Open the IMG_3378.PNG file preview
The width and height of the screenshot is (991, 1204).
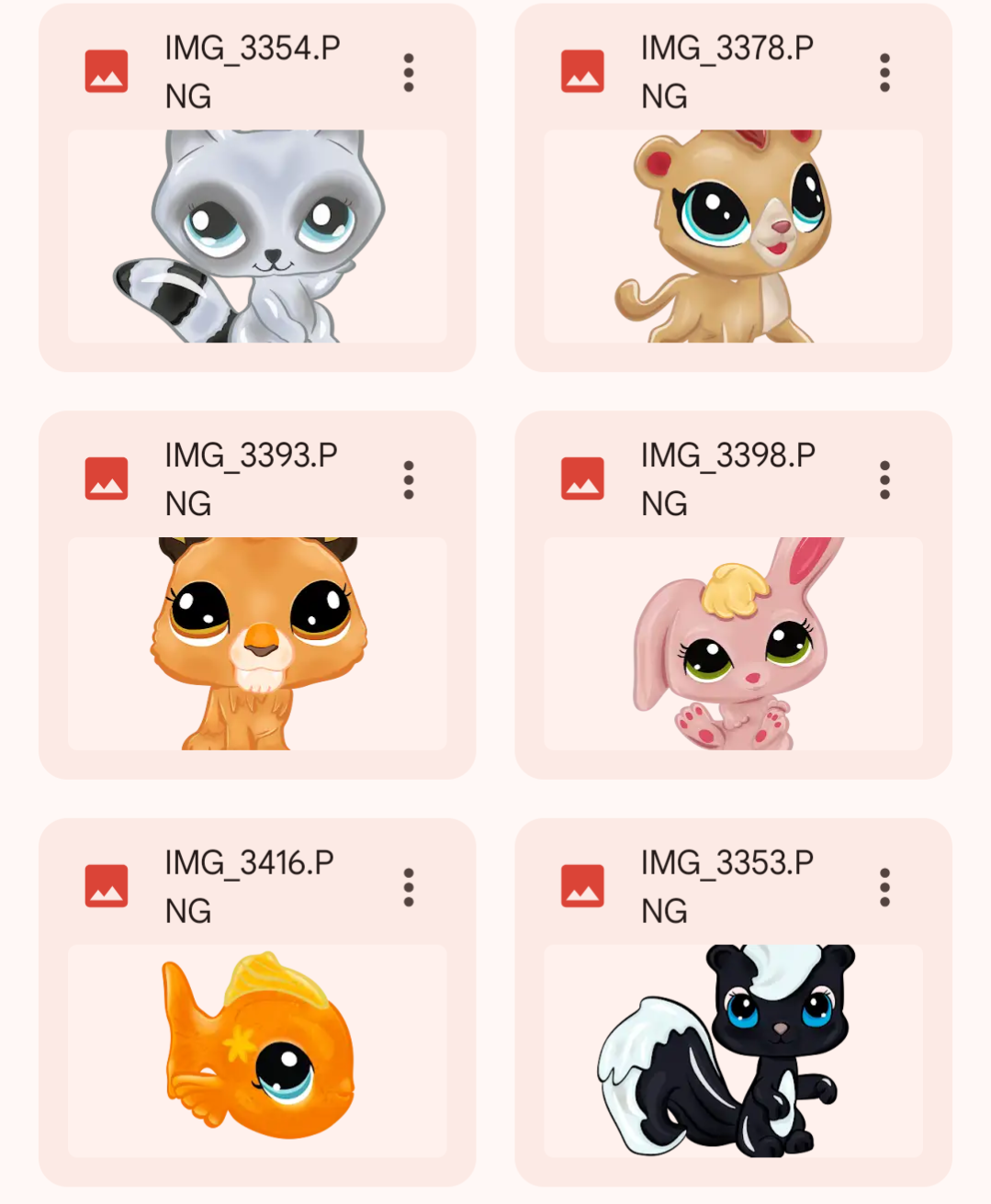pyautogui.click(x=733, y=237)
